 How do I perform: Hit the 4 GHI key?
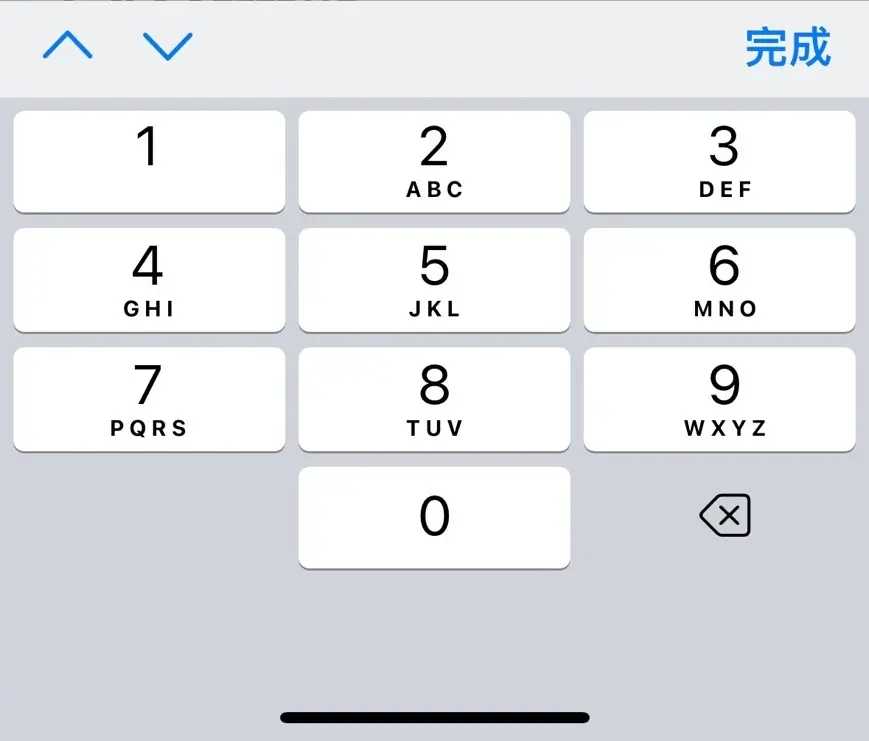(x=149, y=280)
